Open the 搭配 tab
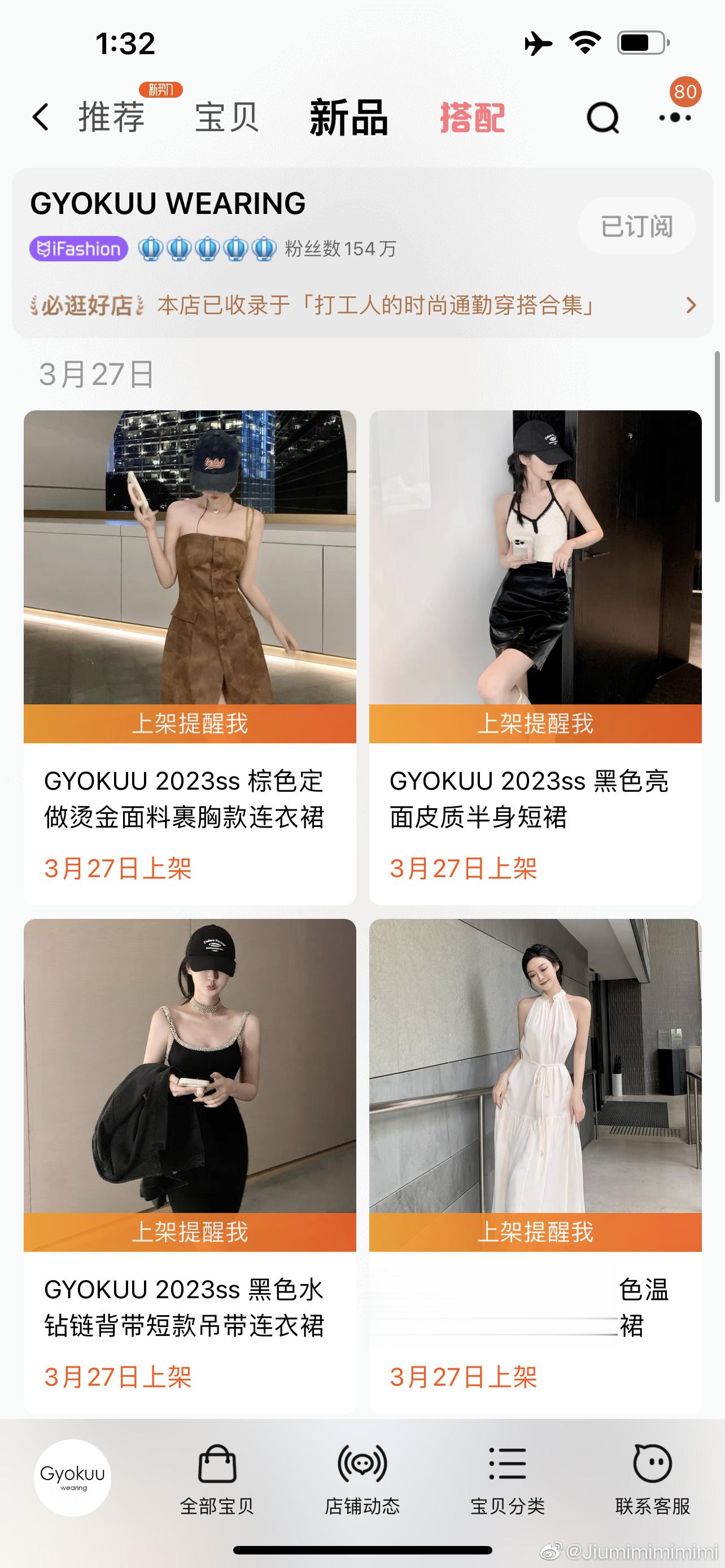The width and height of the screenshot is (725, 1568). tap(473, 117)
